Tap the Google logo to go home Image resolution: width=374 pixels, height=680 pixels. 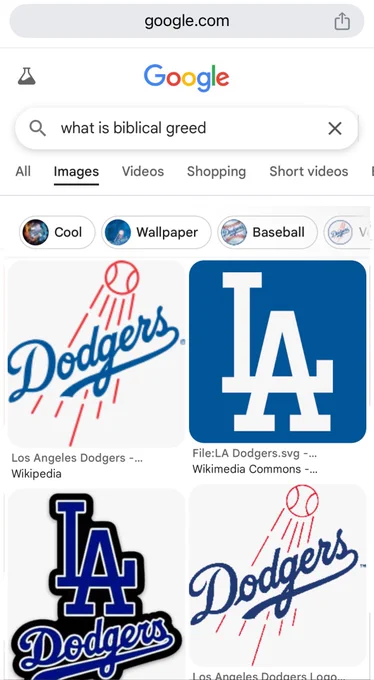point(187,78)
